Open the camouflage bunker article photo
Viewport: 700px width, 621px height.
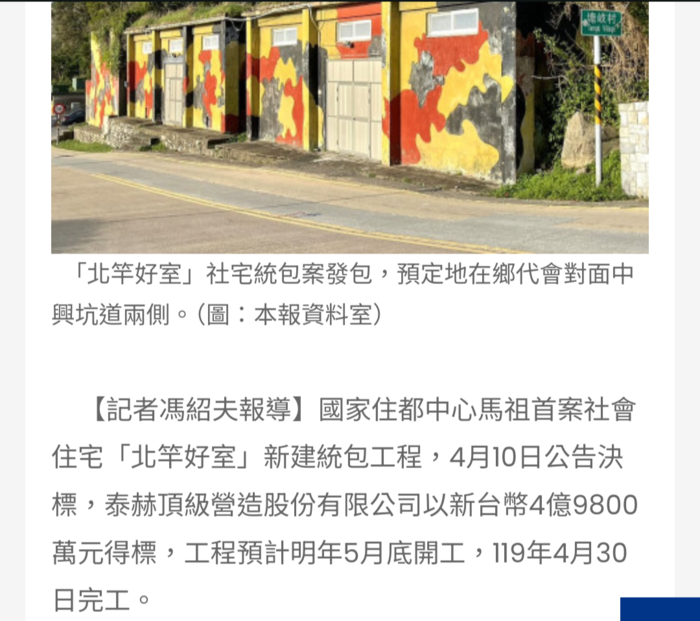click(349, 126)
